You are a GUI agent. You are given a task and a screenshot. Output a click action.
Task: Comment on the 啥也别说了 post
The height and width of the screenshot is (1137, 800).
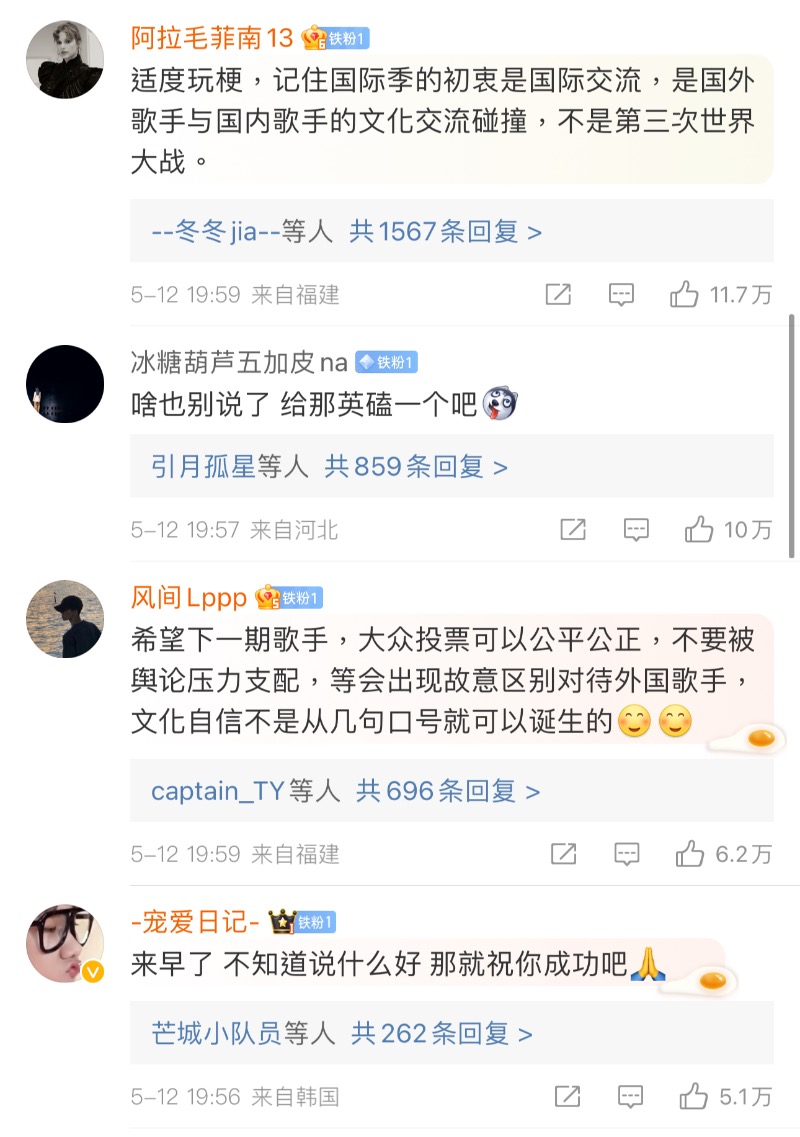(637, 530)
